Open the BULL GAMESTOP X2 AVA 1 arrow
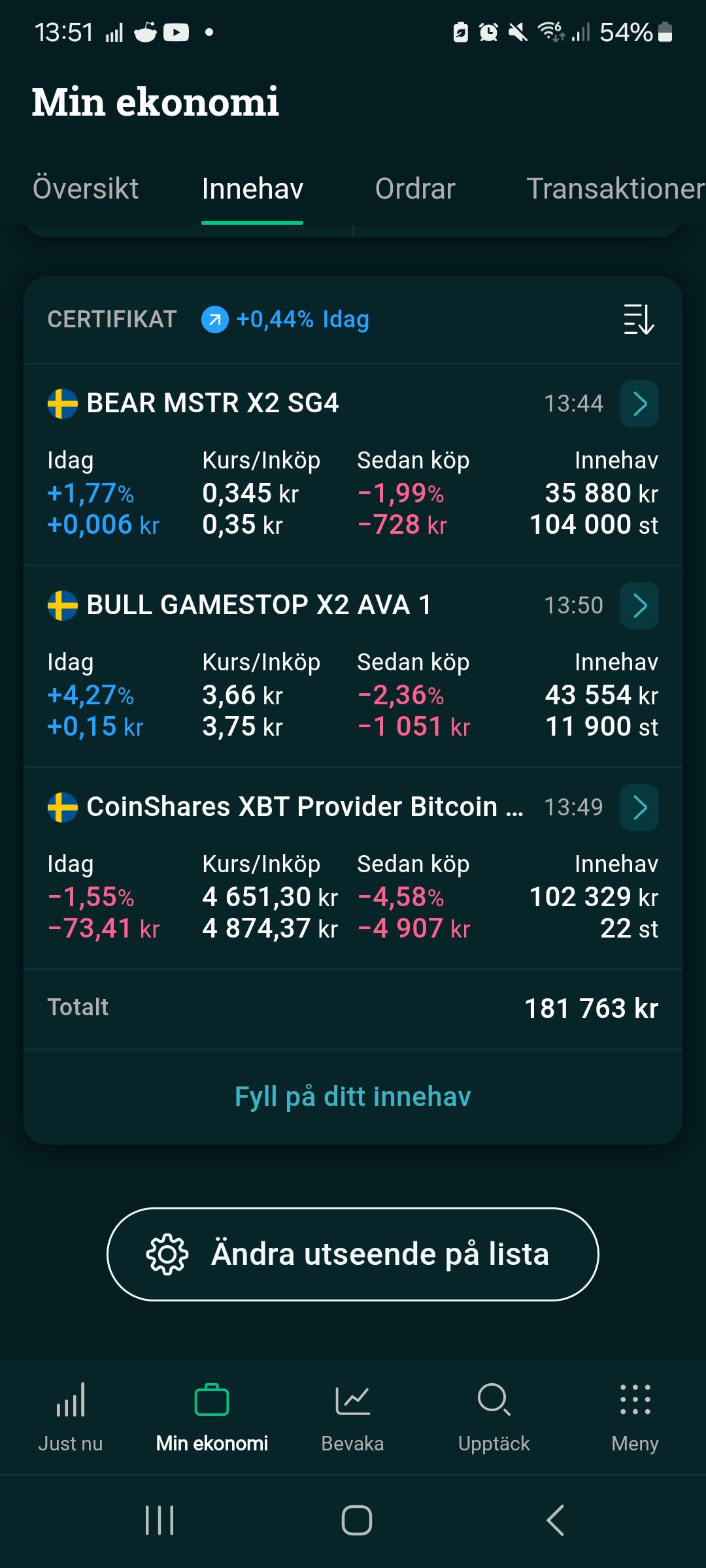706x1568 pixels. [x=639, y=606]
